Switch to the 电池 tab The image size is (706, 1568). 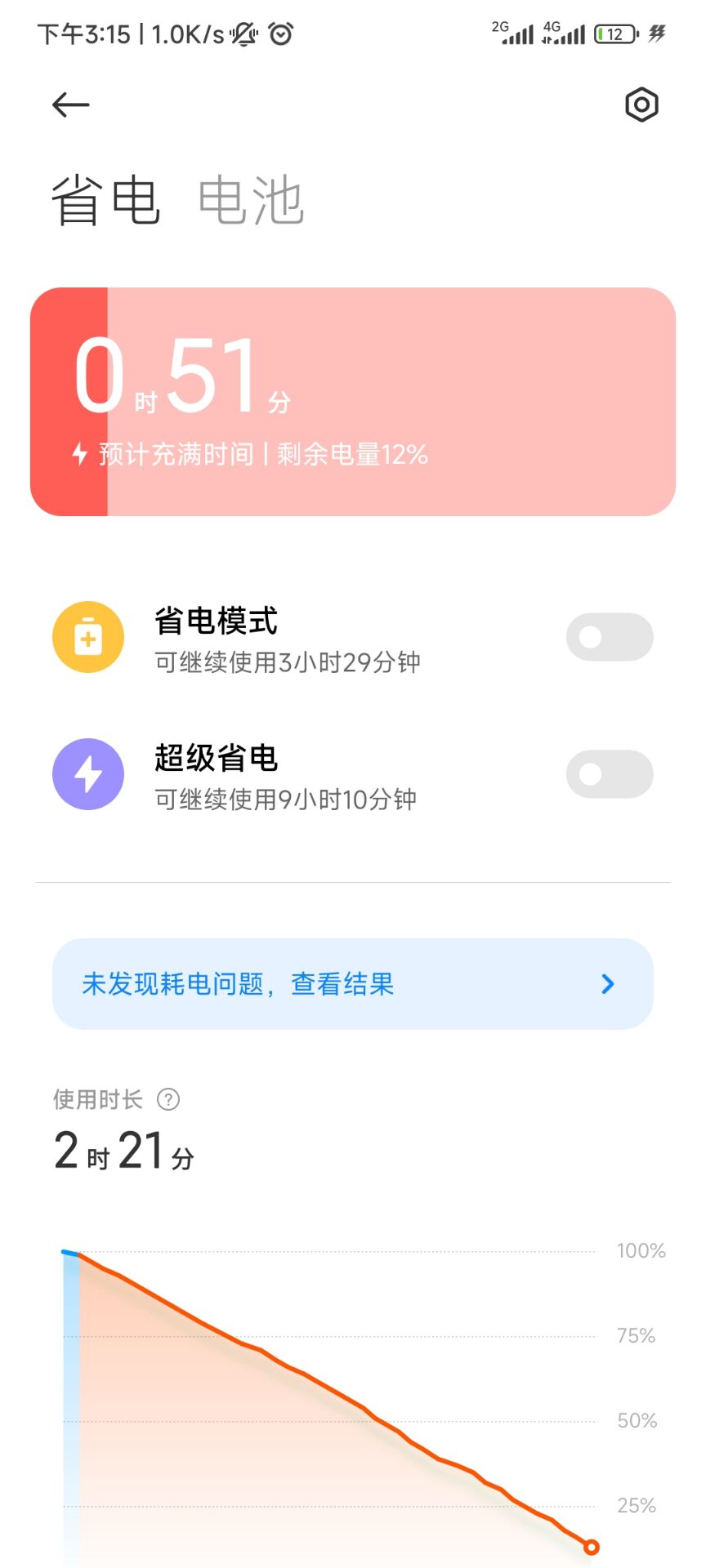click(251, 200)
